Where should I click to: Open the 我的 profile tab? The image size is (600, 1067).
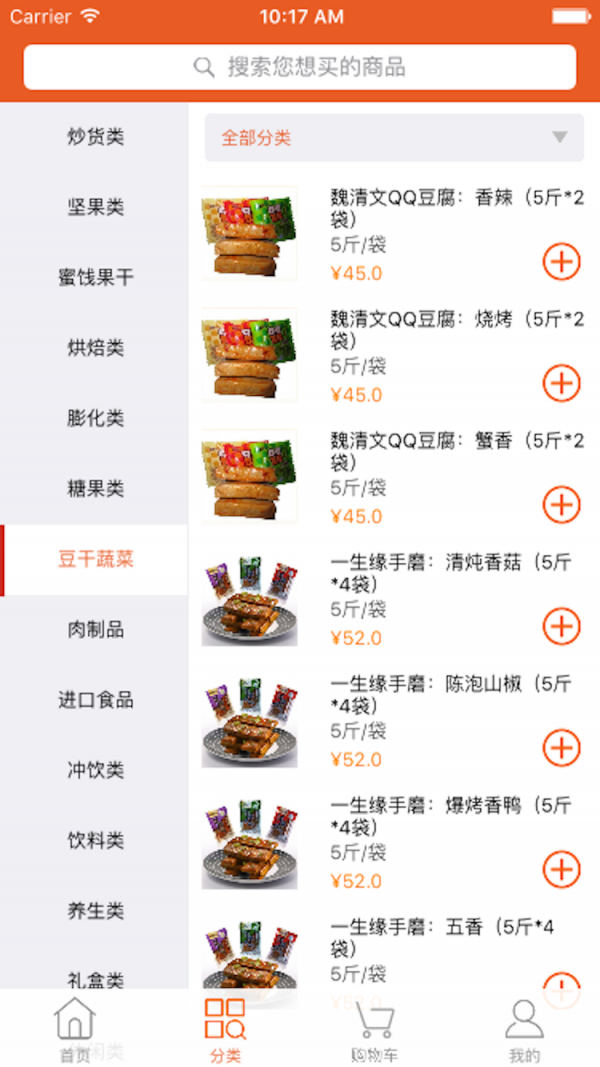click(524, 1030)
